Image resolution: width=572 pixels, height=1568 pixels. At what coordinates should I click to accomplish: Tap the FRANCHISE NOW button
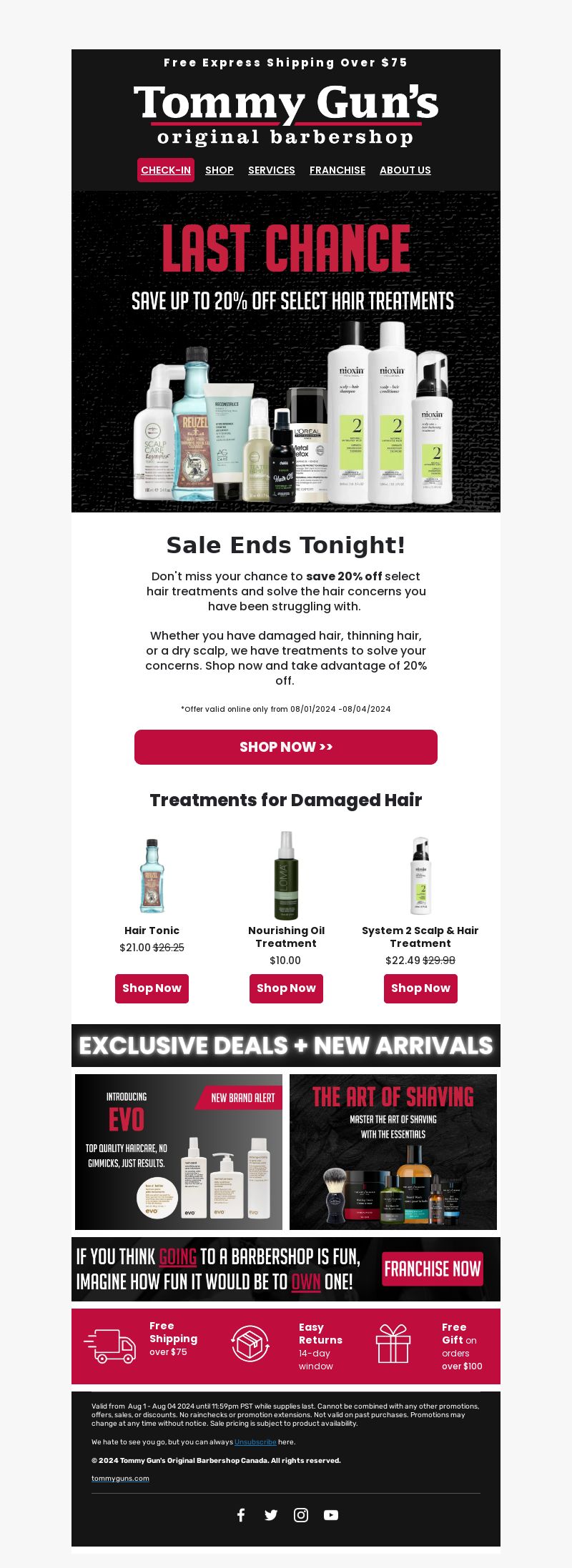tap(433, 1269)
